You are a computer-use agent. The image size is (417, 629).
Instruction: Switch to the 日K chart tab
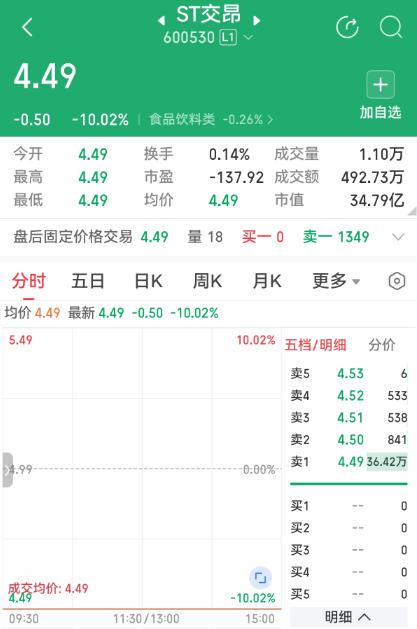(x=148, y=281)
